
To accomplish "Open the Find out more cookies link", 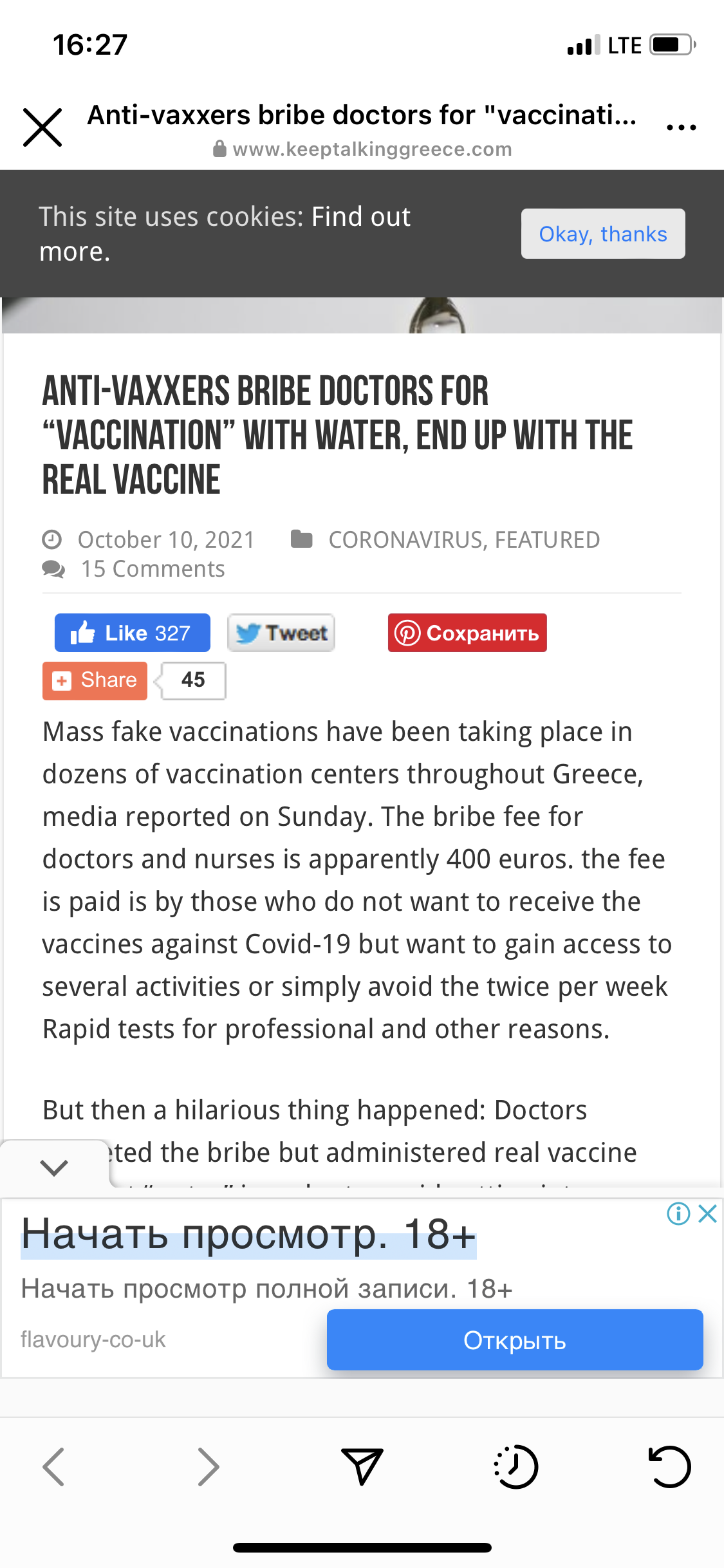I will click(x=360, y=217).
